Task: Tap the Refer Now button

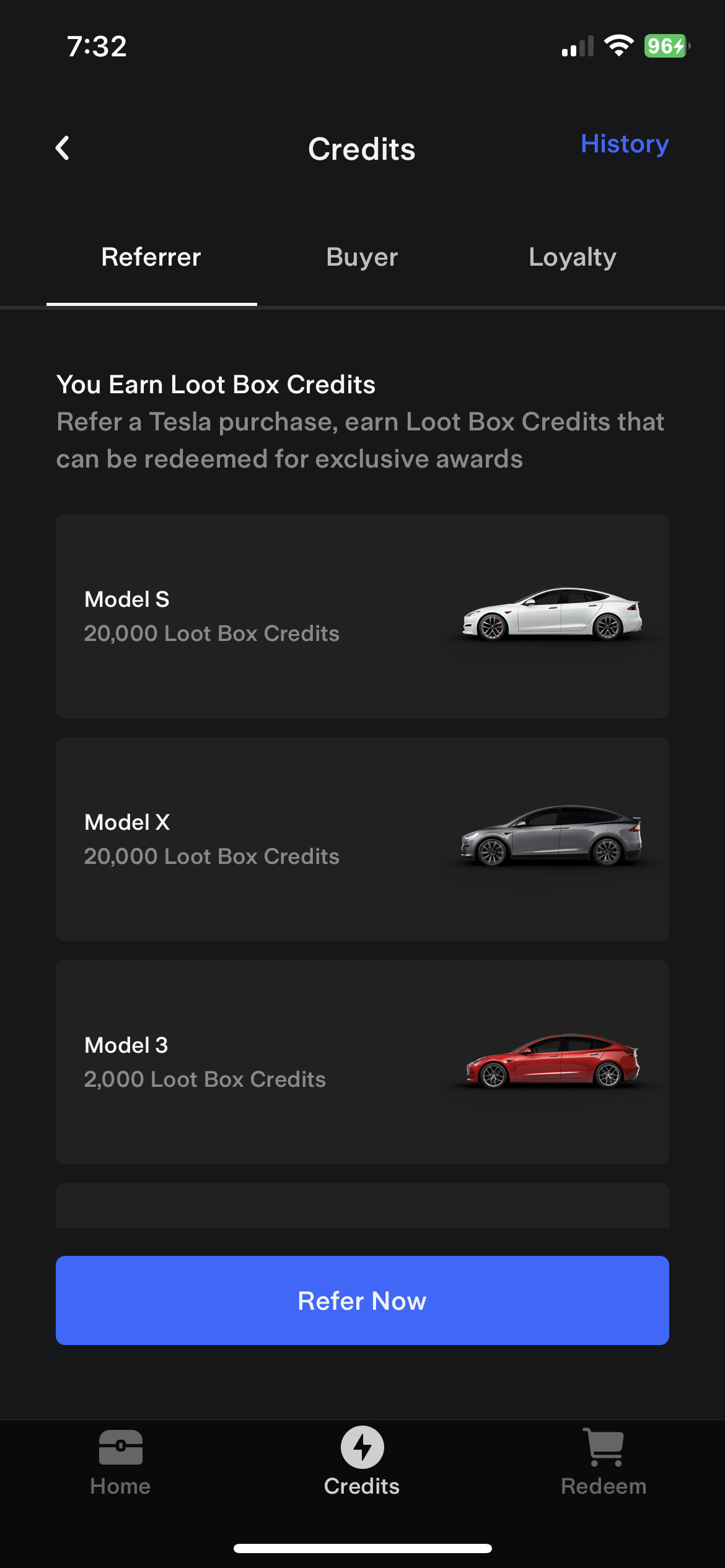Action: pyautogui.click(x=362, y=1300)
